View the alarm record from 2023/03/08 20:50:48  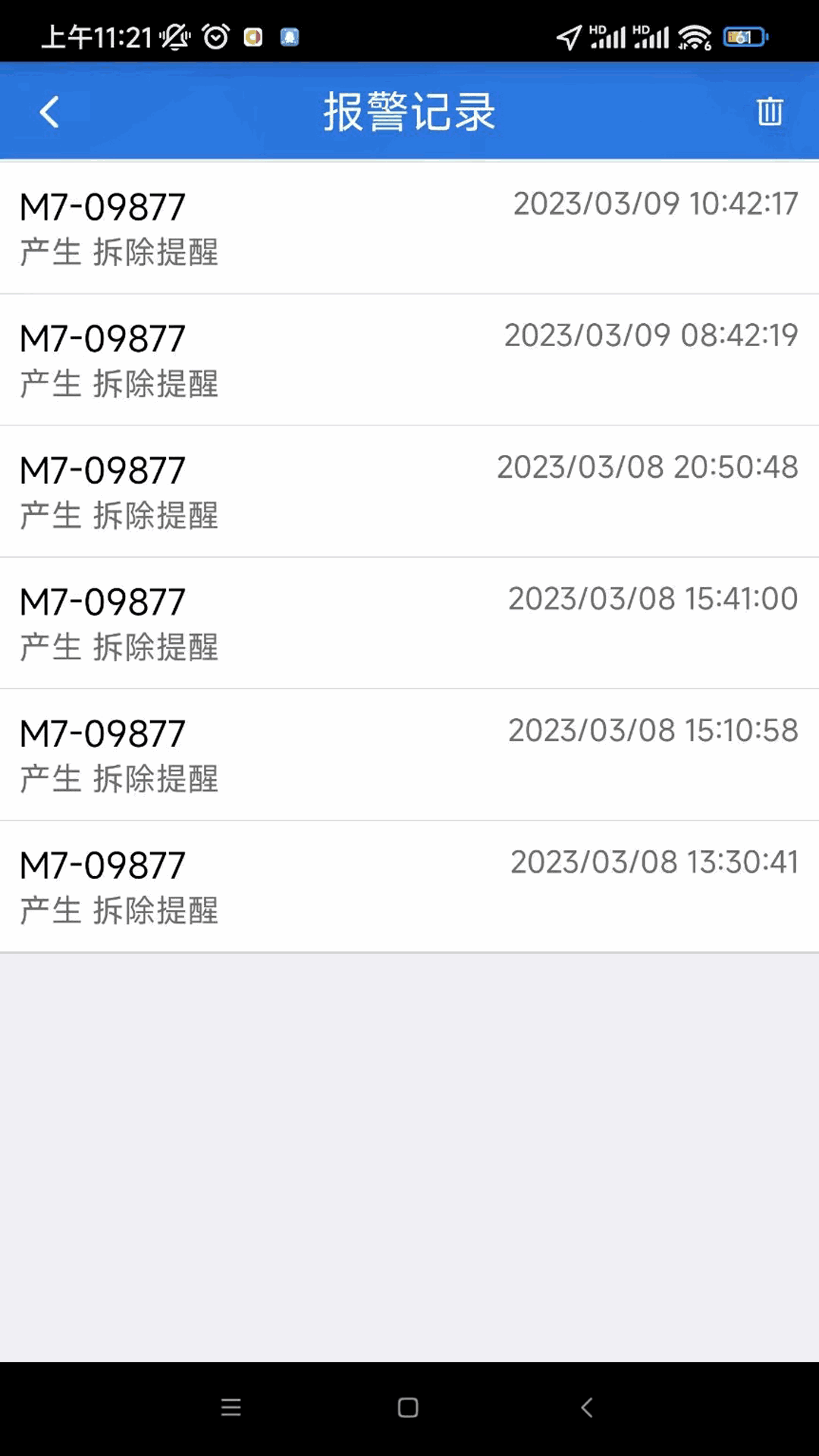point(409,491)
